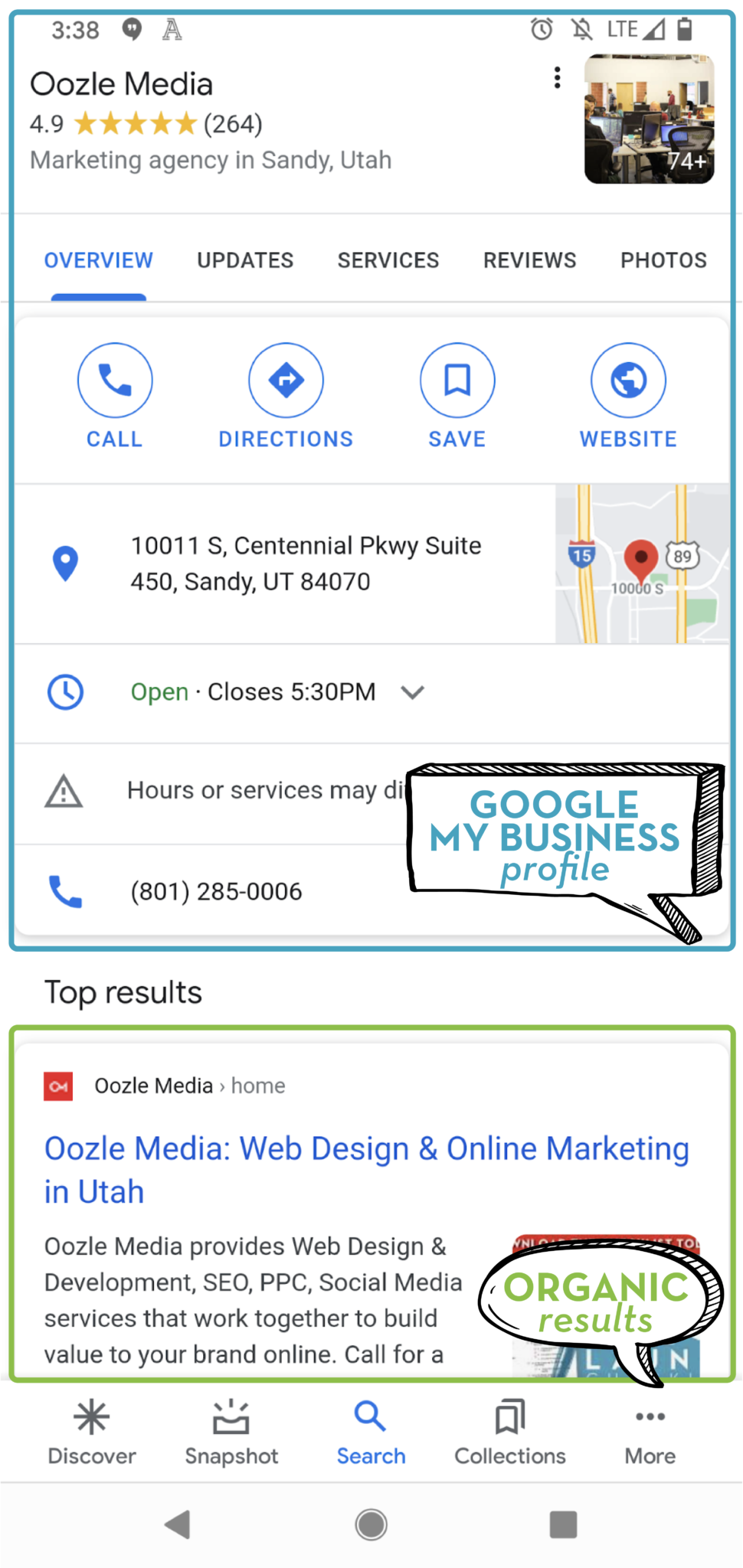This screenshot has height=1568, width=743.
Task: Open the map preview thumbnail
Action: tap(642, 563)
